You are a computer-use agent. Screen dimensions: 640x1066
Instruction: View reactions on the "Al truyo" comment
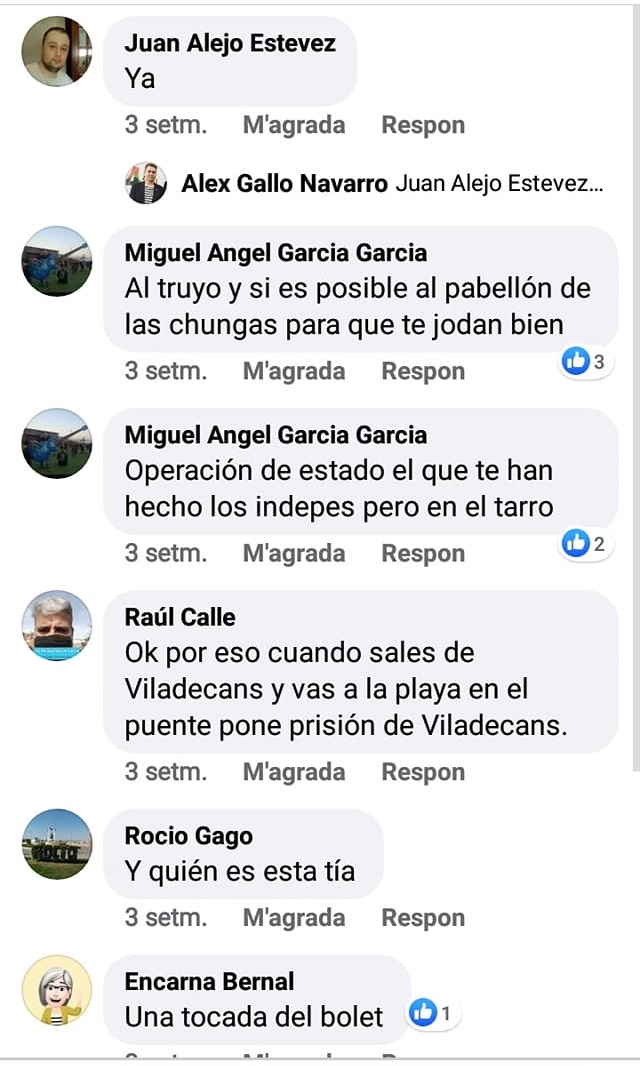[x=585, y=362]
